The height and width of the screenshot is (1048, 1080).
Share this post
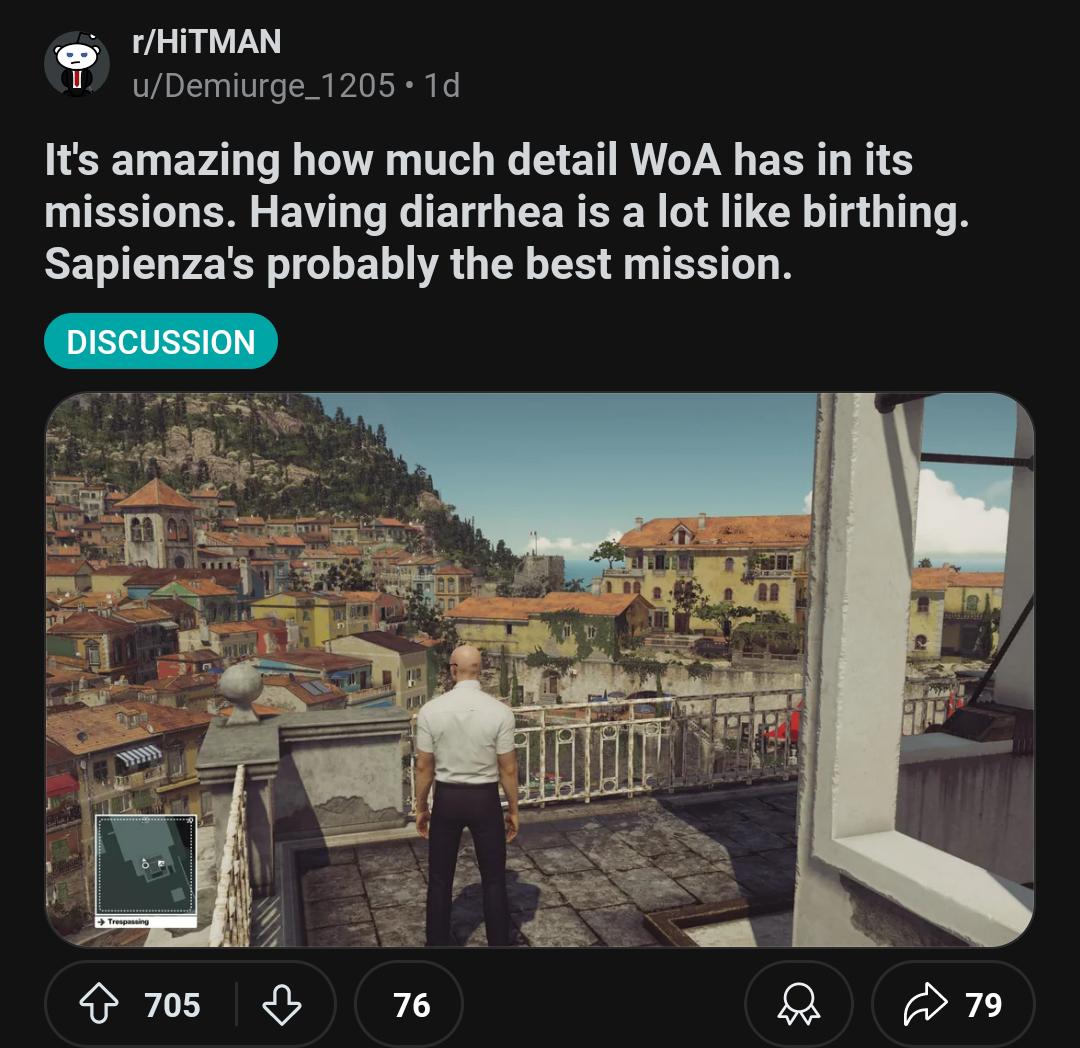(952, 1005)
